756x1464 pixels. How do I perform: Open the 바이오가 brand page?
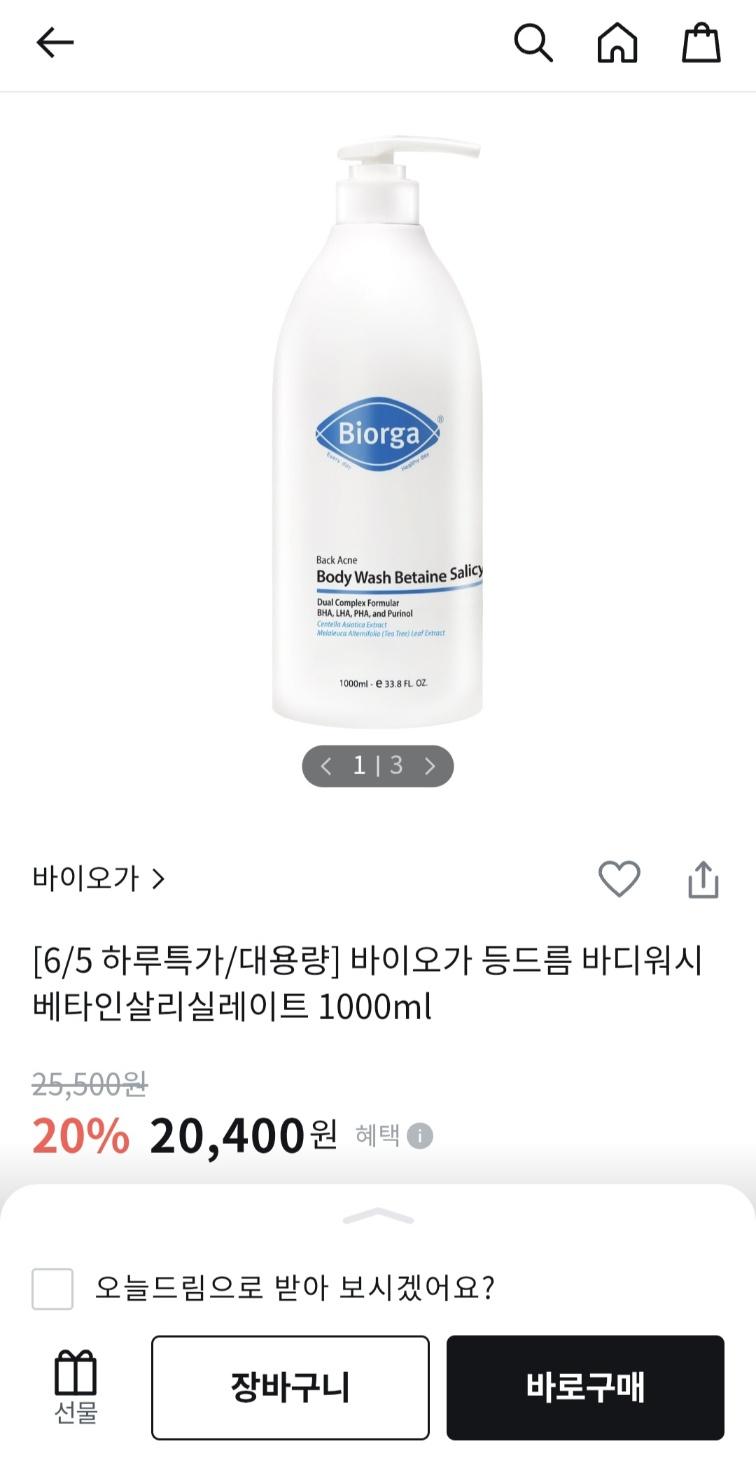98,879
